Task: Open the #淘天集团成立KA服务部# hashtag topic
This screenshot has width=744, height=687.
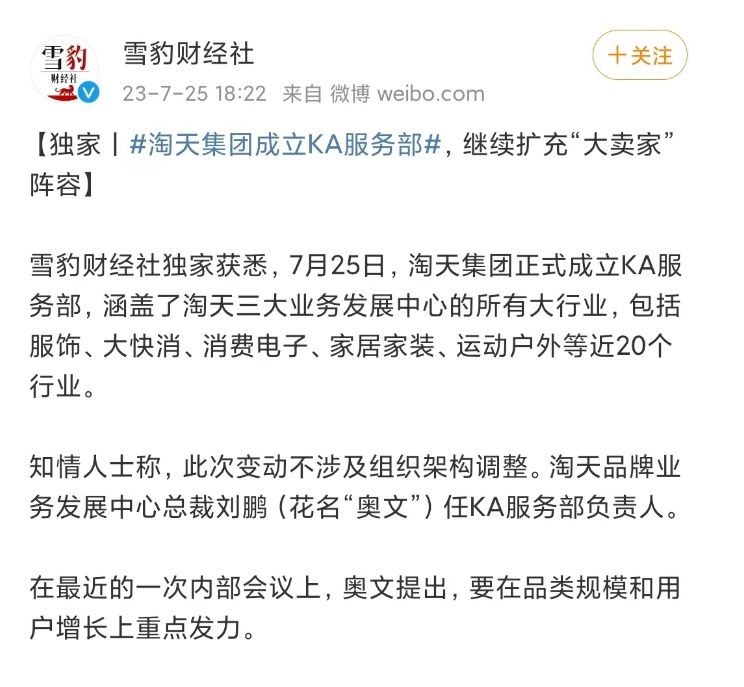Action: [x=286, y=146]
